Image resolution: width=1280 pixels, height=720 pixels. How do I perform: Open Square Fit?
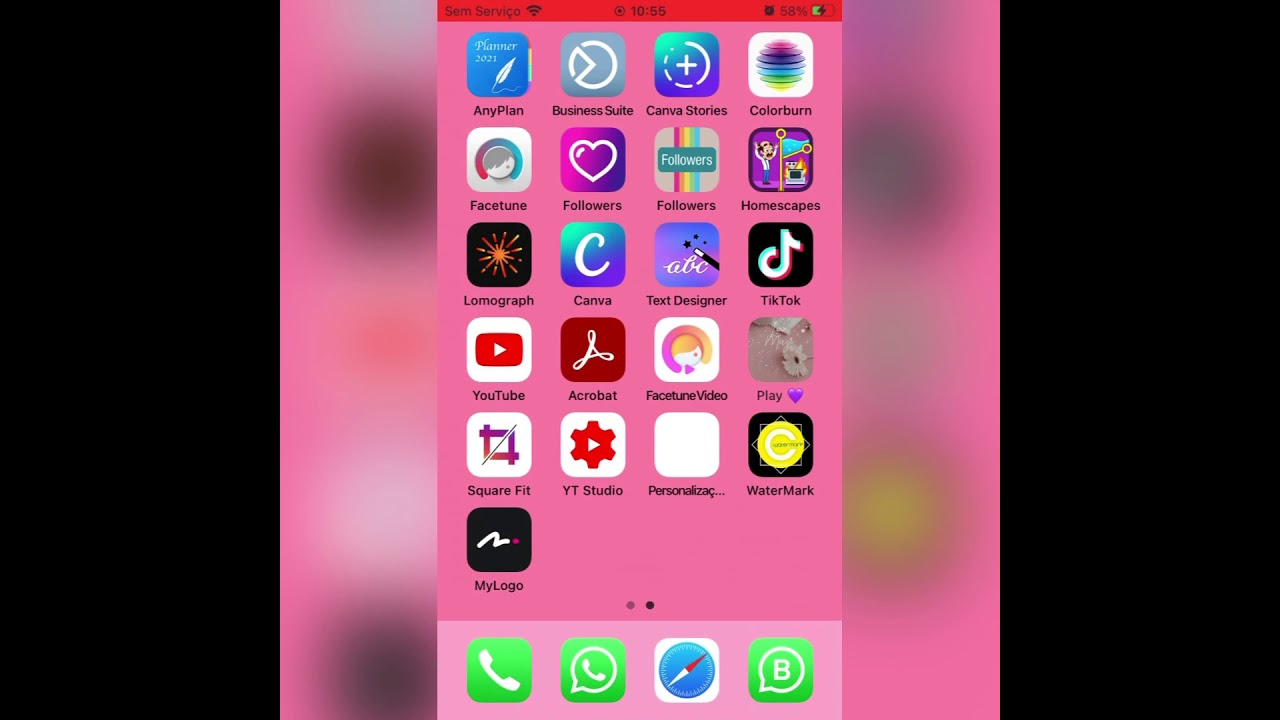pos(499,445)
